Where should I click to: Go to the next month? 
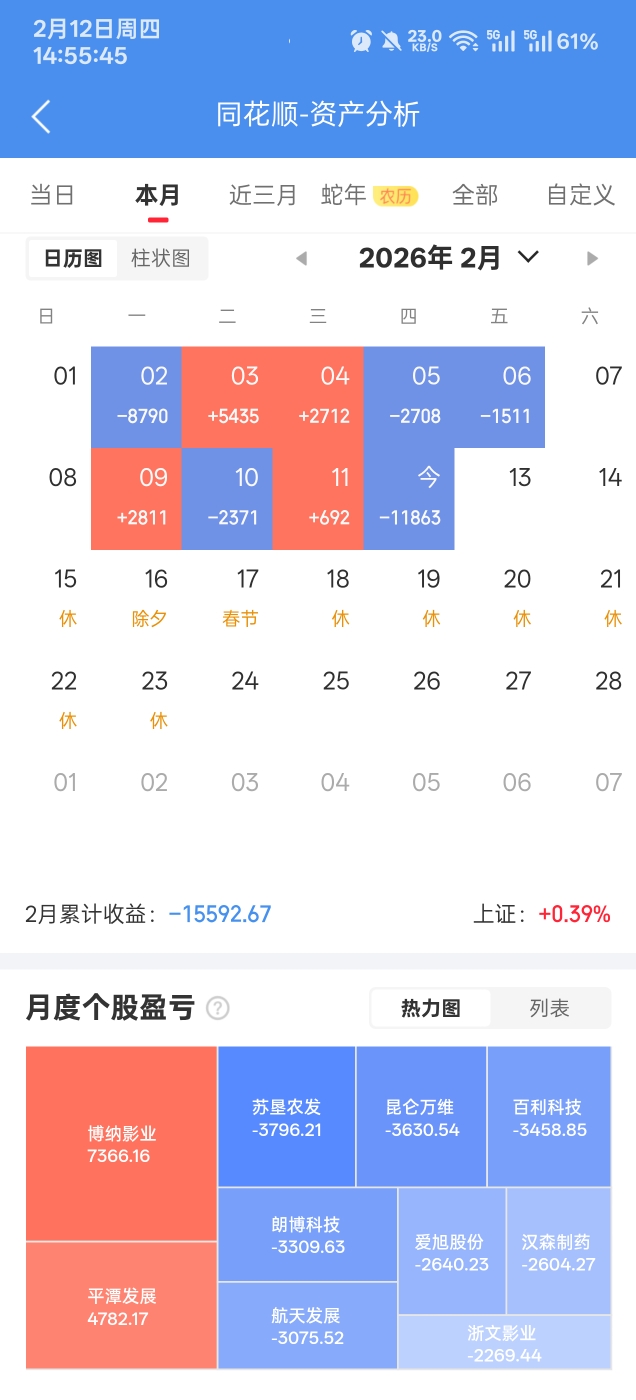[592, 259]
